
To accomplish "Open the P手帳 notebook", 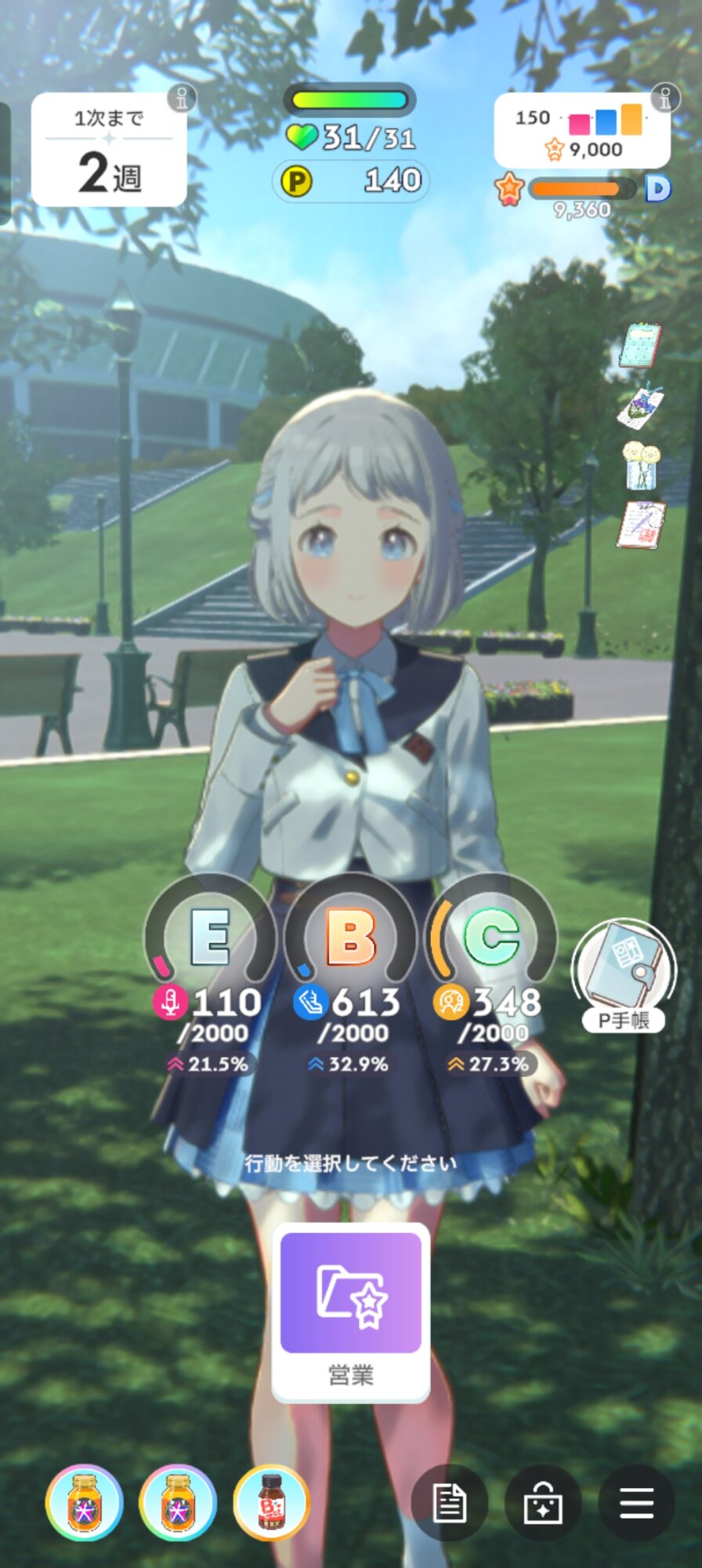I will tap(624, 975).
